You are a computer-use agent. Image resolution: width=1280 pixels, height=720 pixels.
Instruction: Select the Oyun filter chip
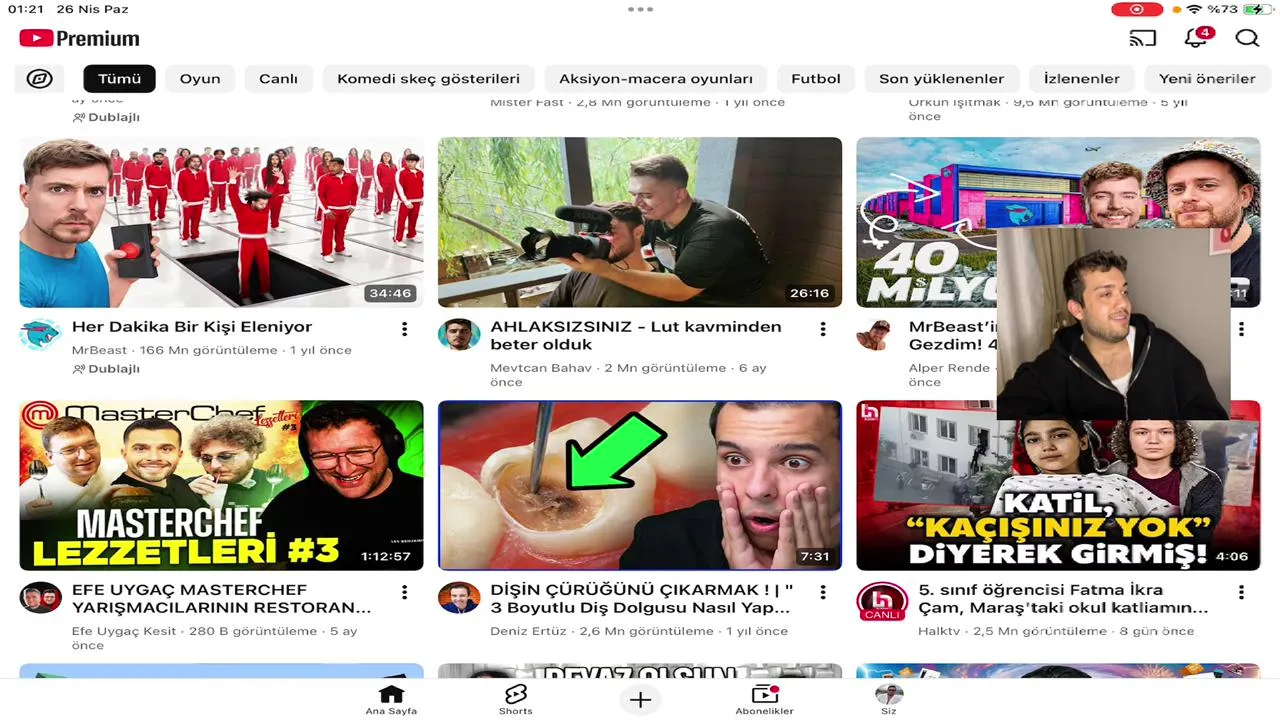pyautogui.click(x=200, y=79)
